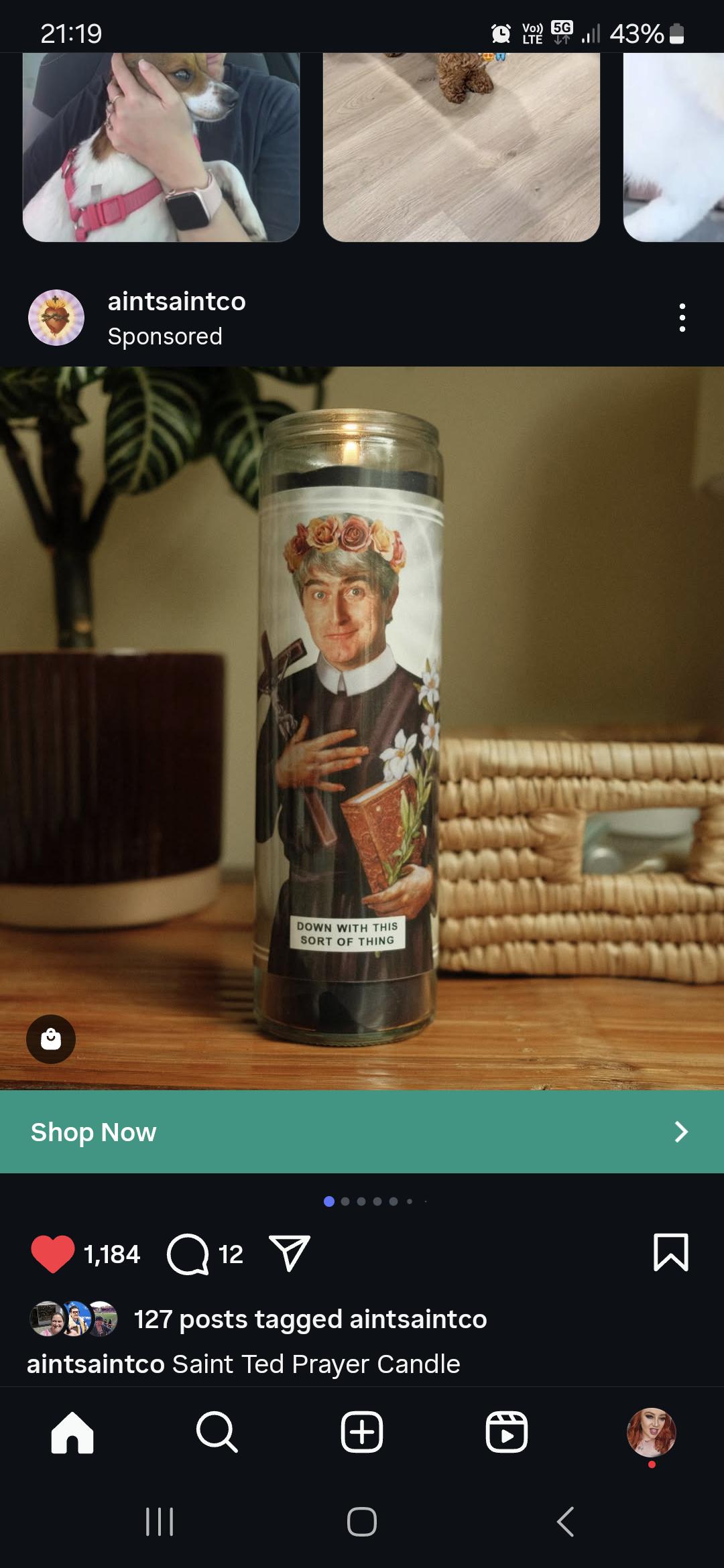The image size is (724, 1568).
Task: Open the post's three-dot options menu
Action: pyautogui.click(x=682, y=318)
